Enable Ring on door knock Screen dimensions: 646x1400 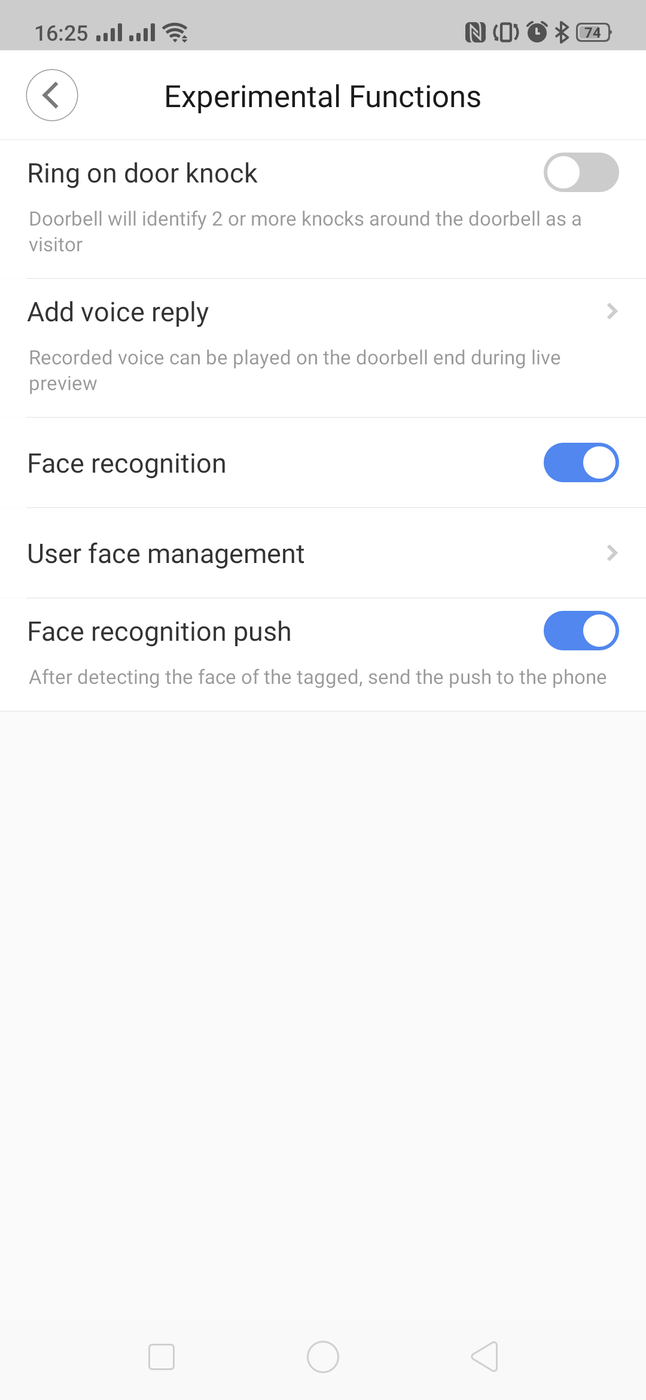pyautogui.click(x=580, y=173)
